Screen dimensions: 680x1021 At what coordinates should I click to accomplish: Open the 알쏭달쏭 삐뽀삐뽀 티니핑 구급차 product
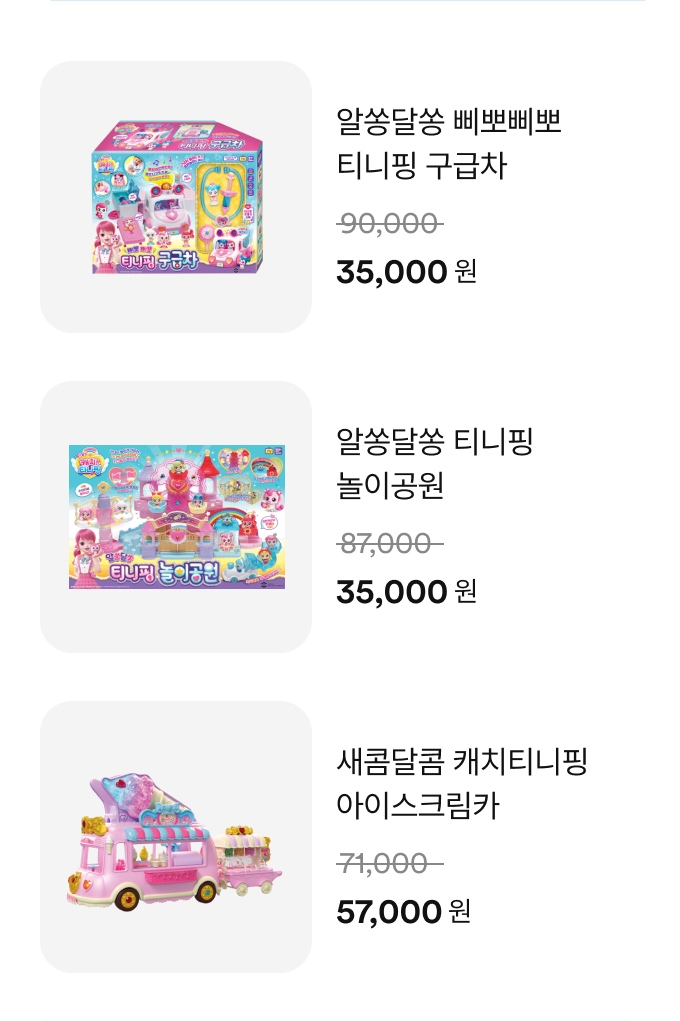pos(449,143)
